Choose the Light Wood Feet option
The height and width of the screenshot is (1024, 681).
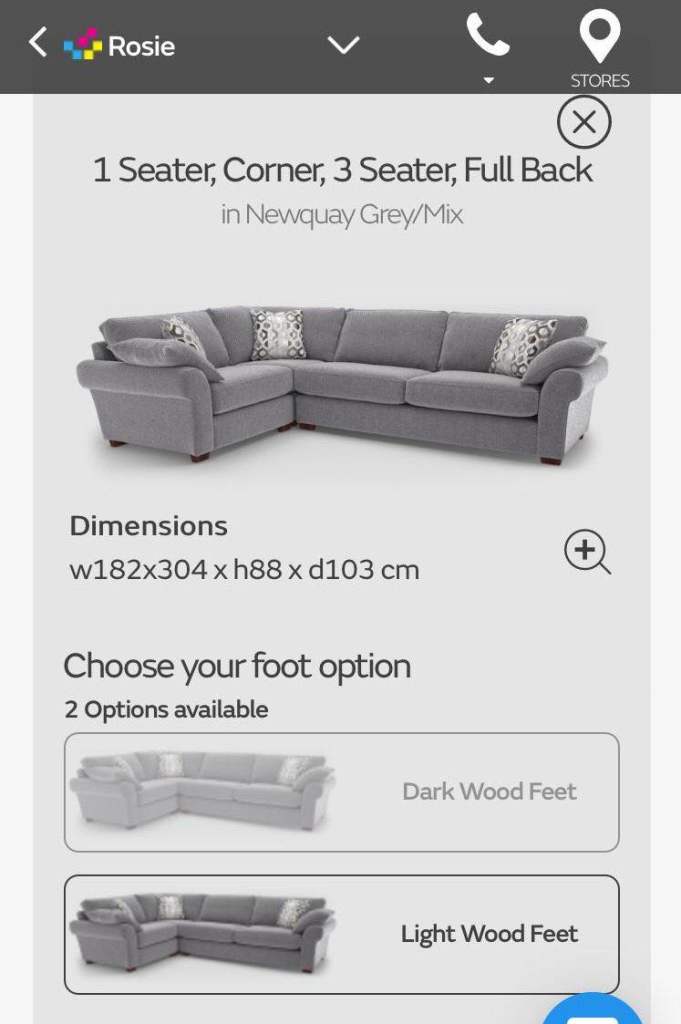(x=341, y=934)
